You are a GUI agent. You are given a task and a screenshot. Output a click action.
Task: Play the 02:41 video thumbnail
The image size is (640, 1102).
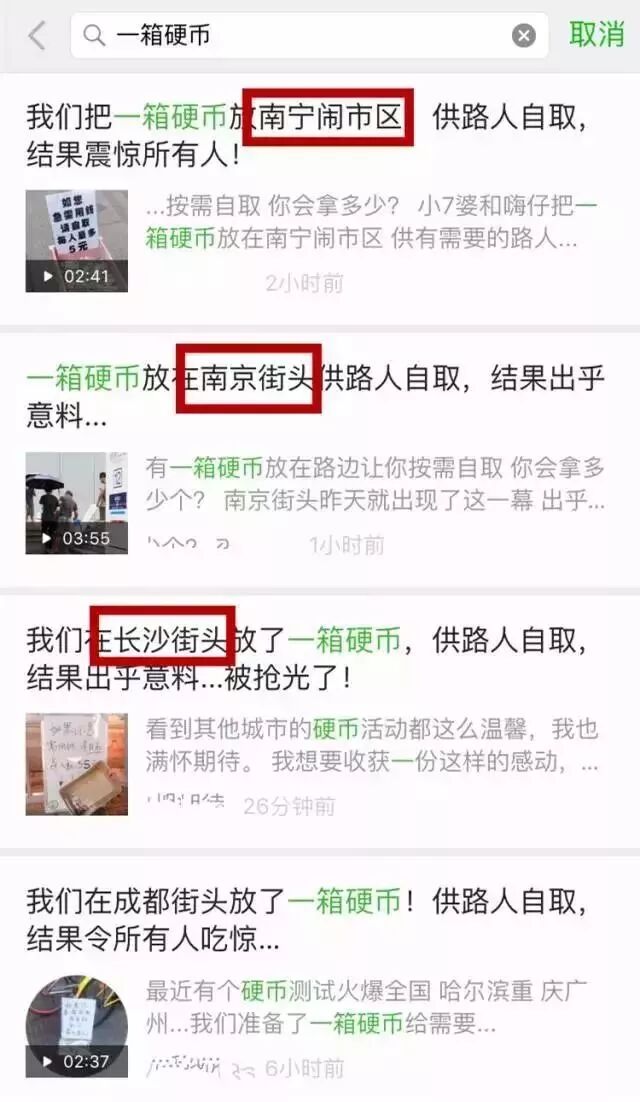click(77, 241)
